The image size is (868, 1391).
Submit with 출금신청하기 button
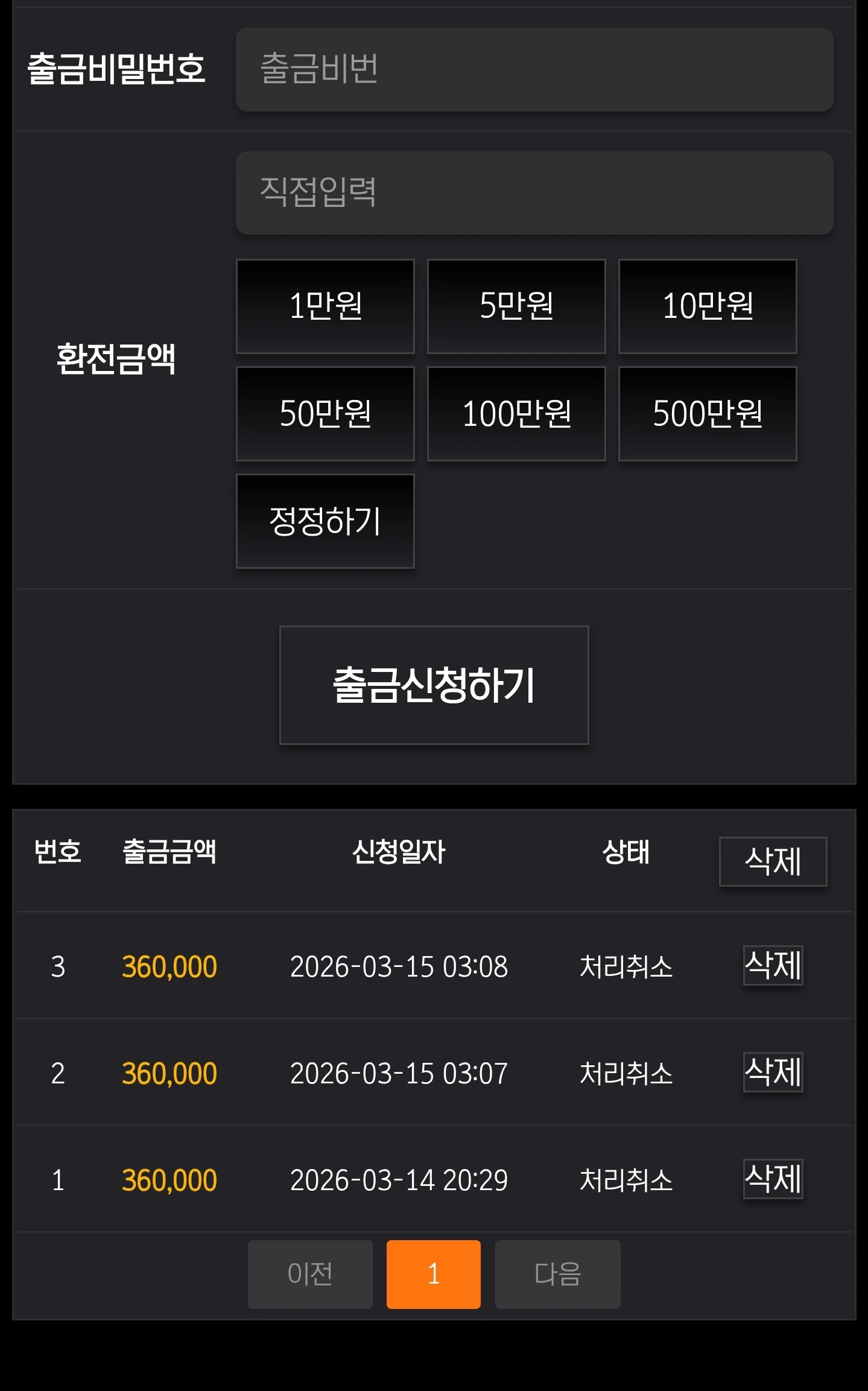pos(434,685)
